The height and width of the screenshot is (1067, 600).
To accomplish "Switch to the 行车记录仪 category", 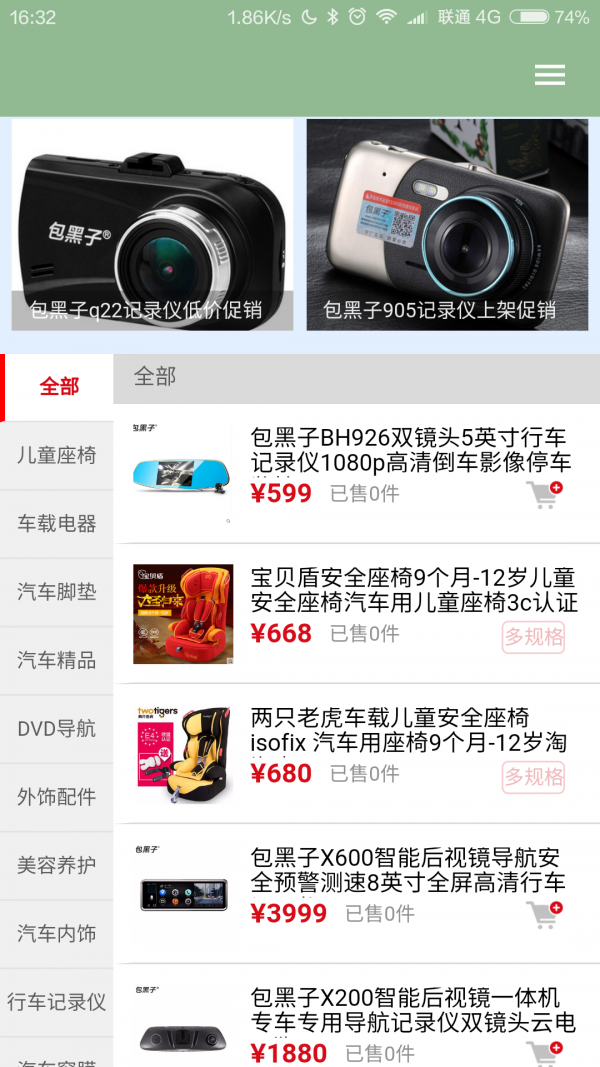I will click(x=57, y=1002).
